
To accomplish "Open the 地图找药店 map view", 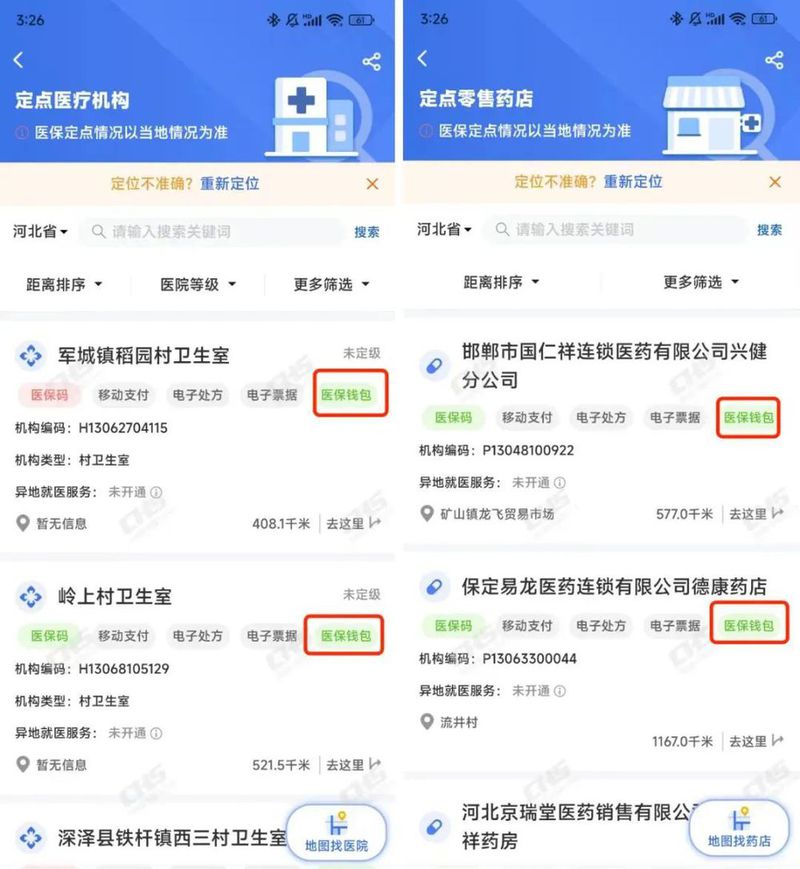I will [x=742, y=835].
